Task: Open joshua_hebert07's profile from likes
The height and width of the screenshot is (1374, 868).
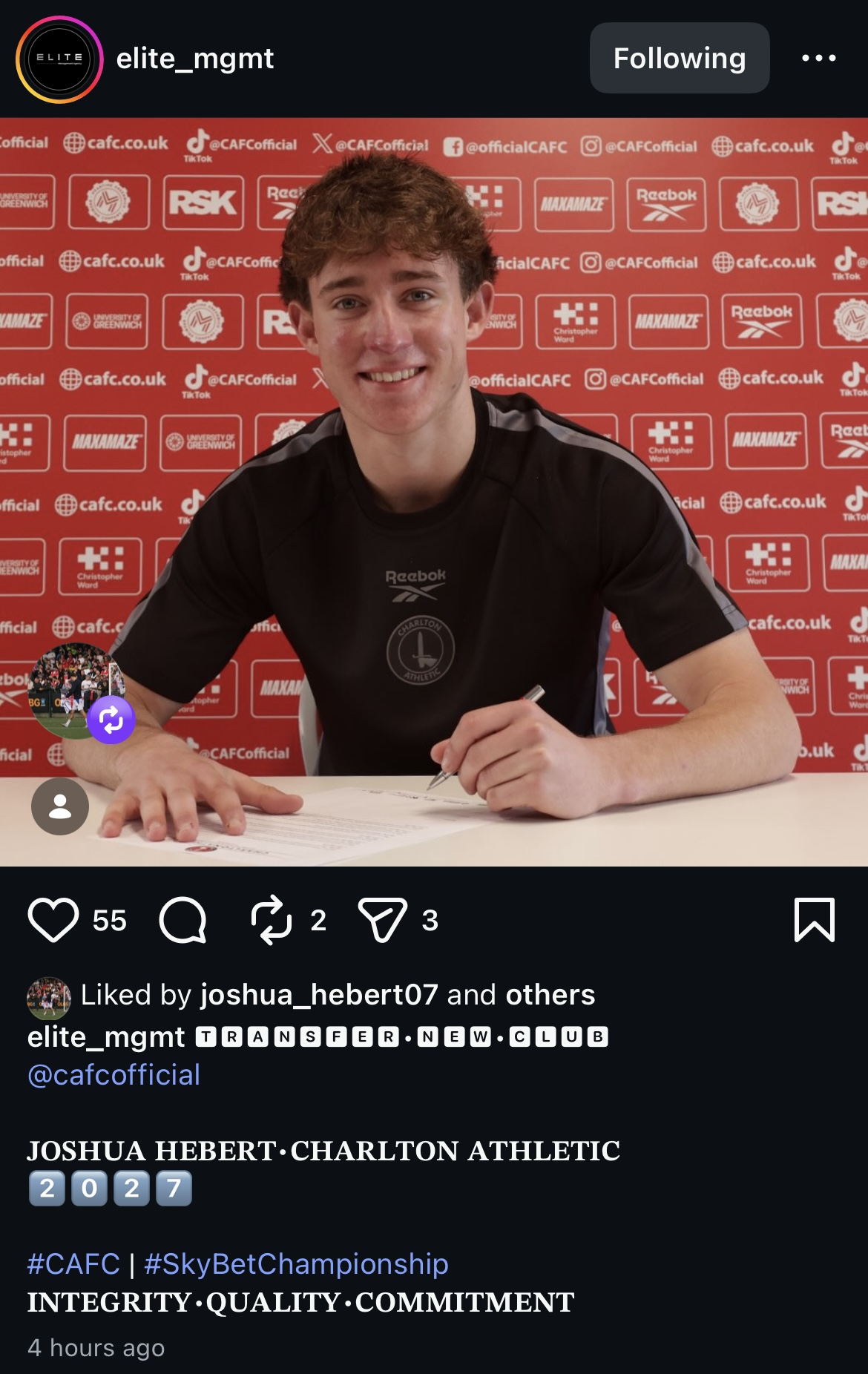Action: click(x=319, y=995)
